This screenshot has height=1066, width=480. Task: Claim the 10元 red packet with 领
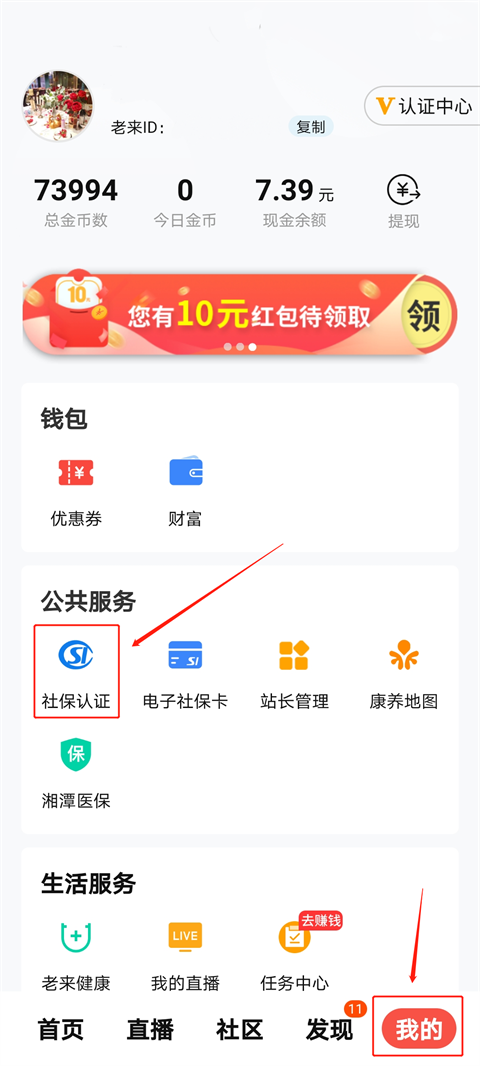click(x=428, y=315)
